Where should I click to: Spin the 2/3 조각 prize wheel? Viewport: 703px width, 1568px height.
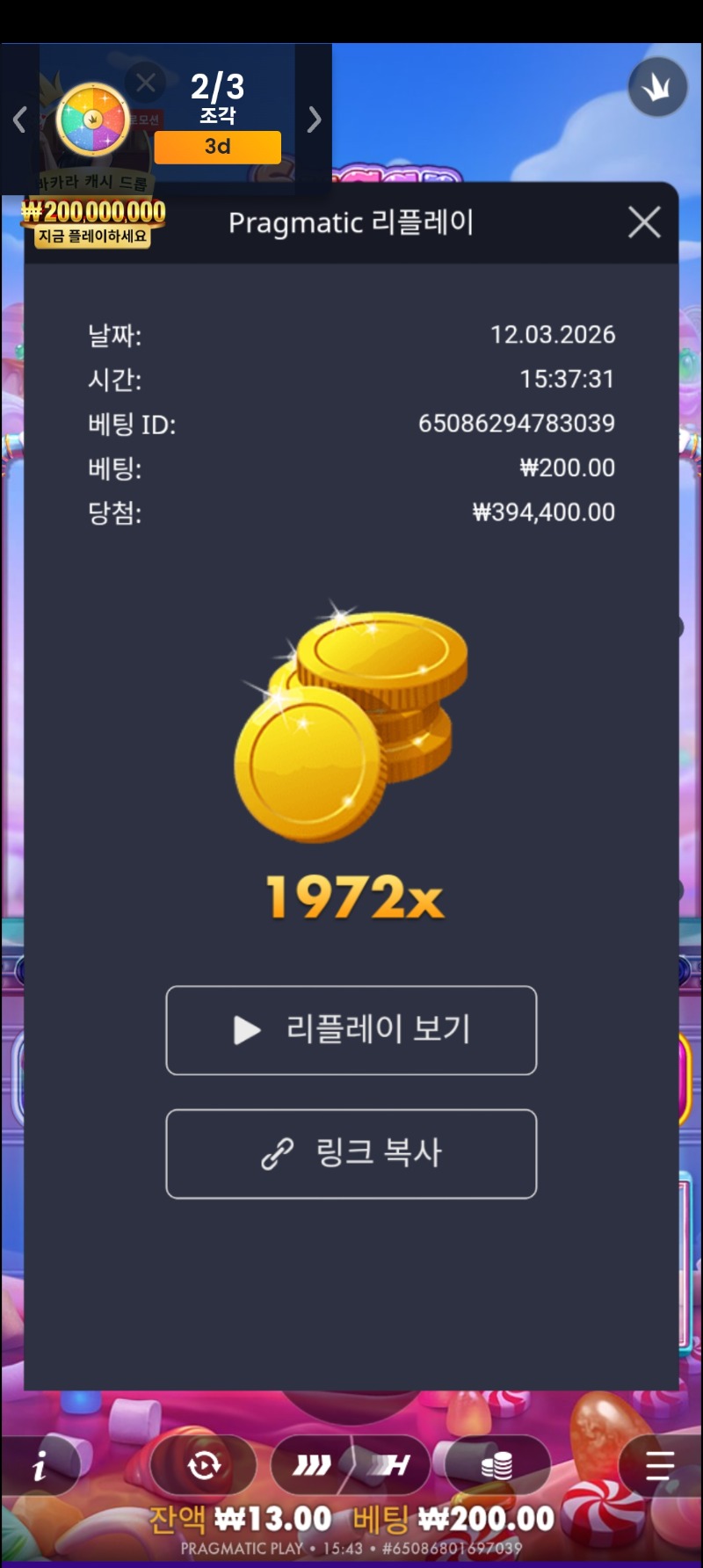(x=93, y=120)
